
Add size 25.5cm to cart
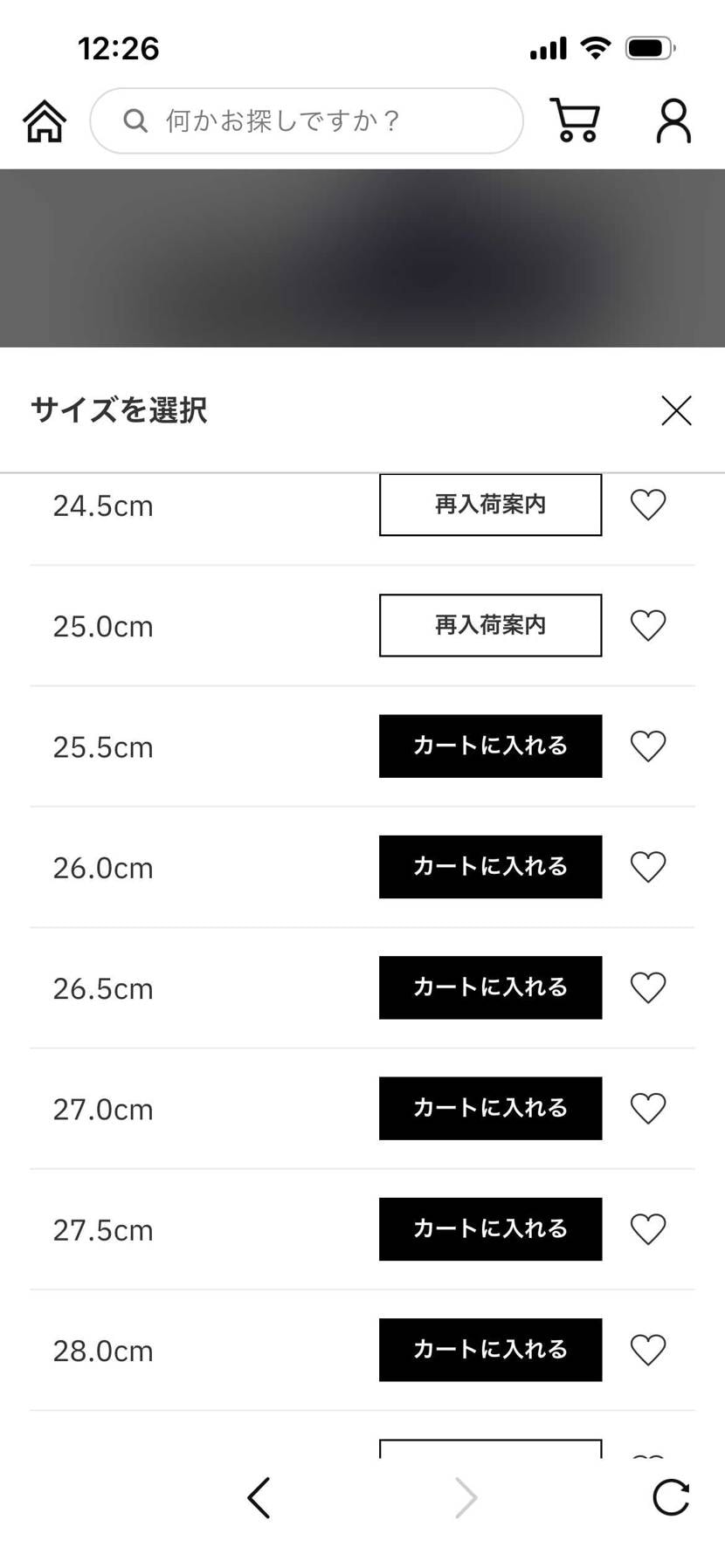490,746
